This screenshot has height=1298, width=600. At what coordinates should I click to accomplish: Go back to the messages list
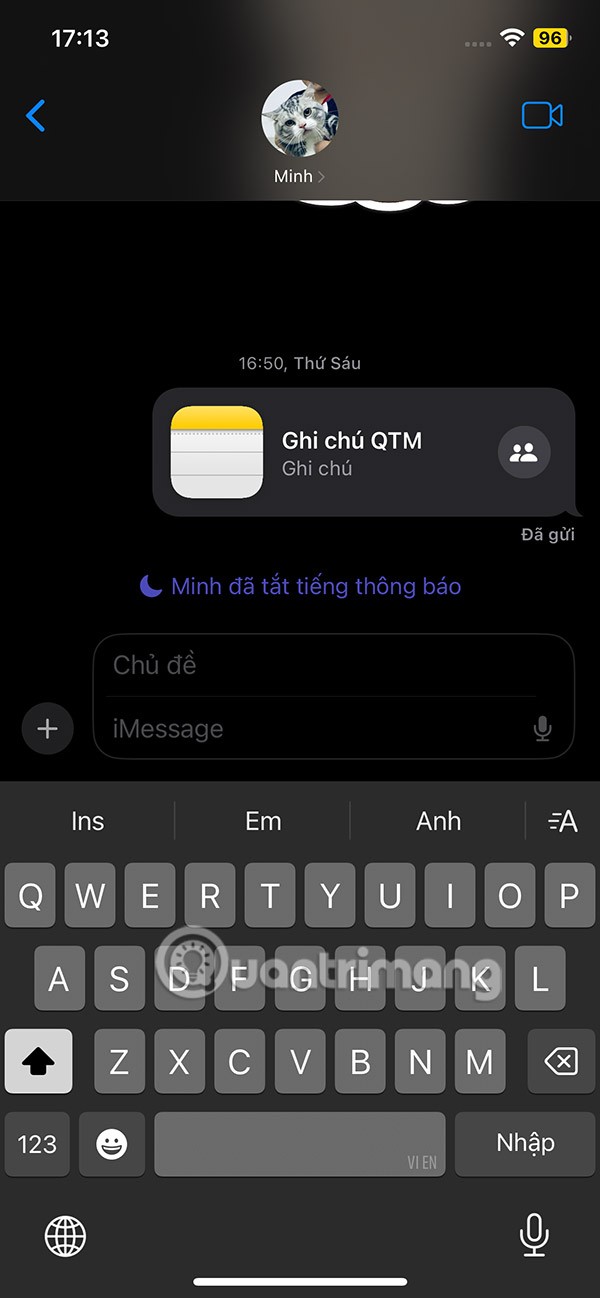click(36, 116)
